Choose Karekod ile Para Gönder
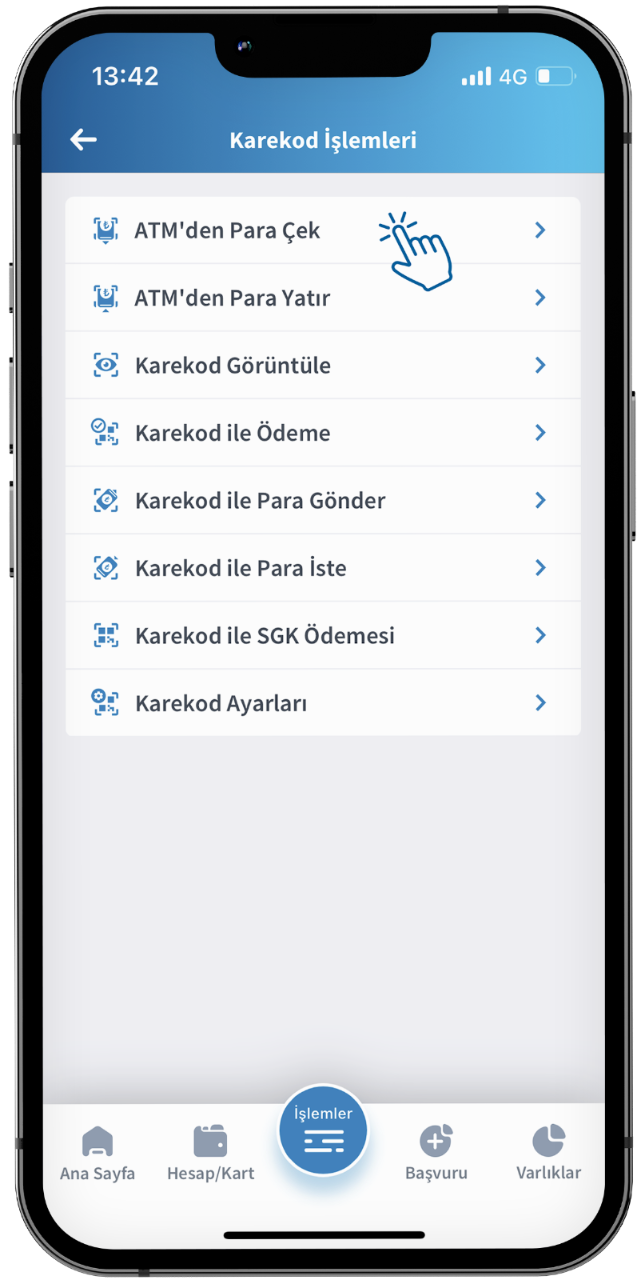Image resolution: width=641 pixels, height=1280 pixels. tap(260, 501)
